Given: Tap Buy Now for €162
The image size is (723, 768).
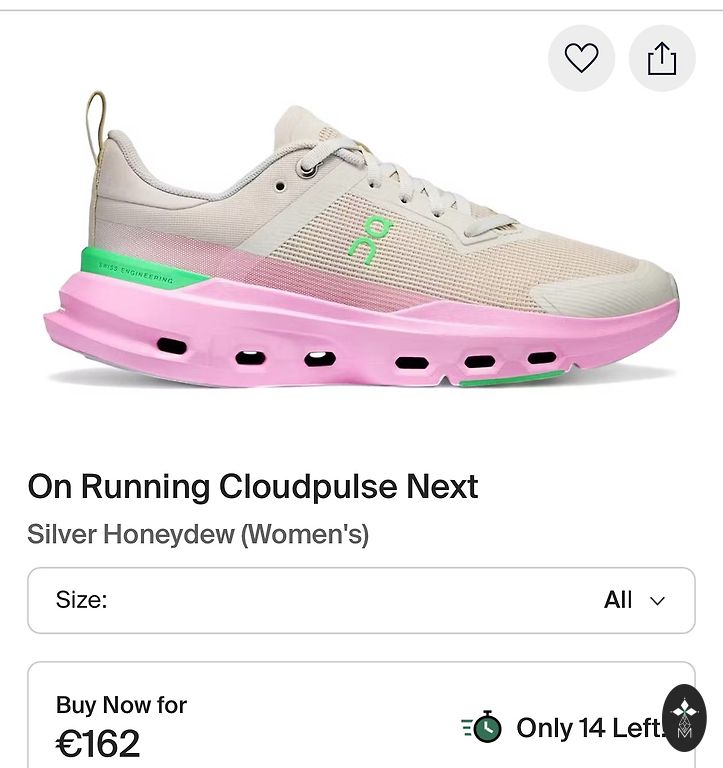Looking at the screenshot, I should tap(121, 725).
